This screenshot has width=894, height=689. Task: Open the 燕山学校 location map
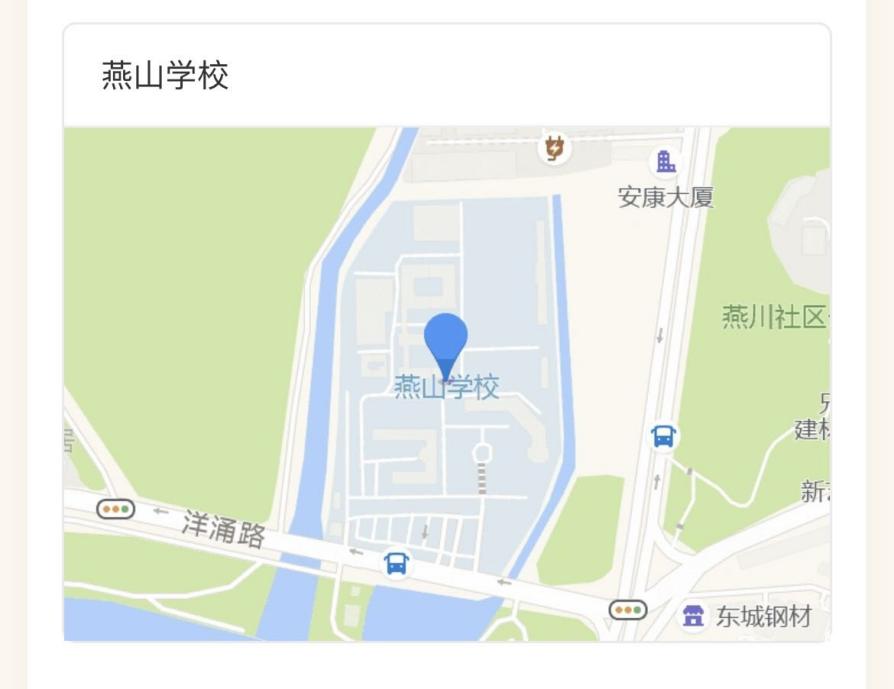446,383
